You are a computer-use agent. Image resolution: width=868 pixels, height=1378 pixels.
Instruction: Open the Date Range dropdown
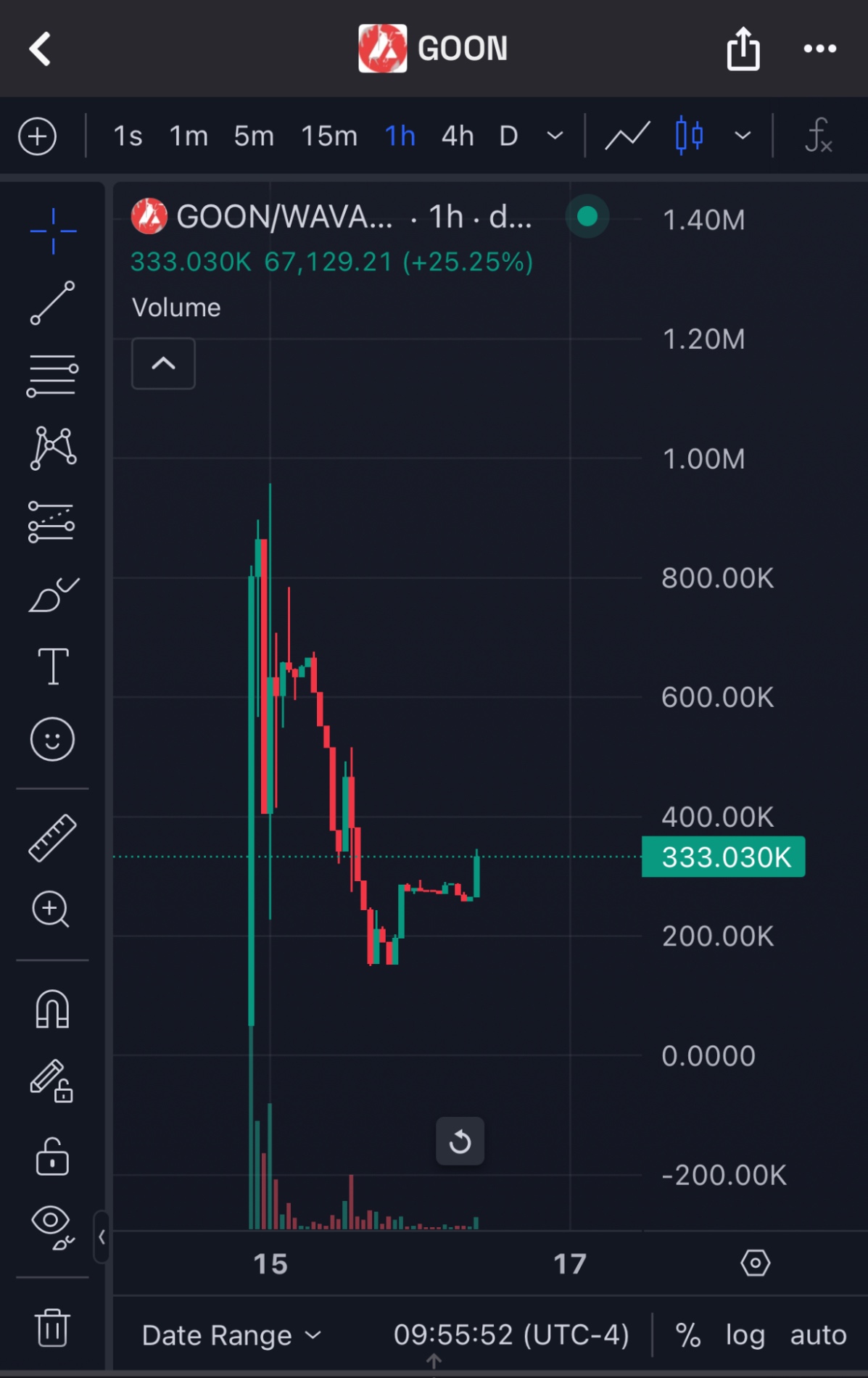point(231,1335)
